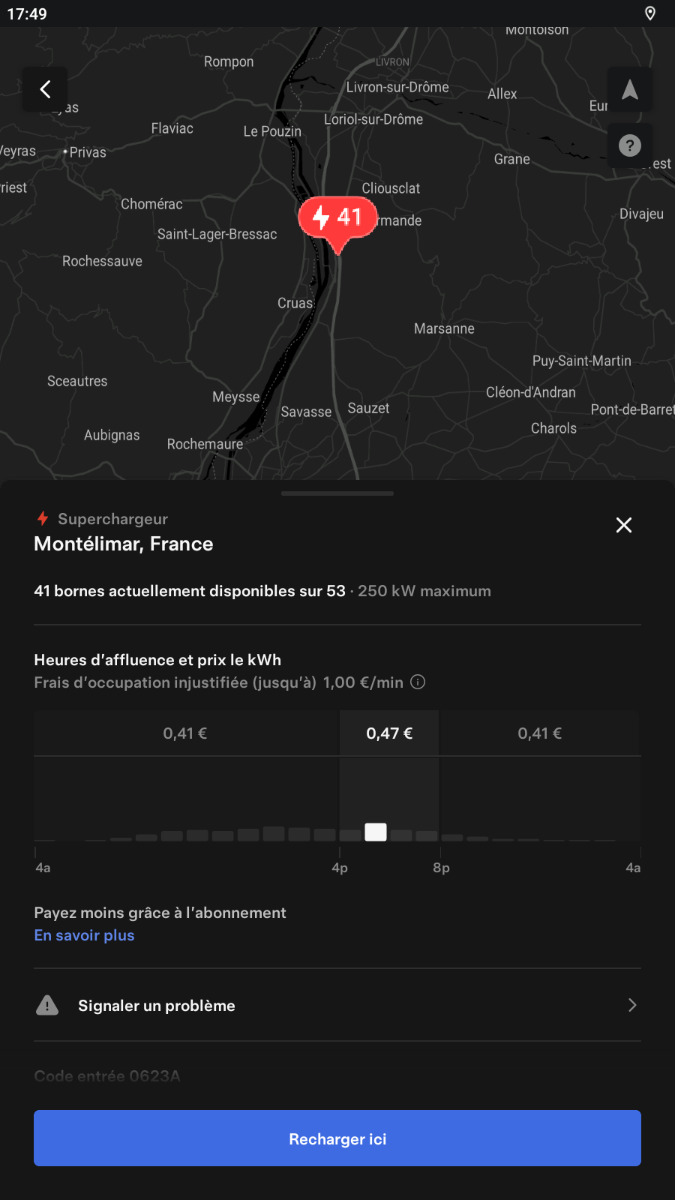Tap Recharger ici button
The height and width of the screenshot is (1200, 675).
point(338,1138)
